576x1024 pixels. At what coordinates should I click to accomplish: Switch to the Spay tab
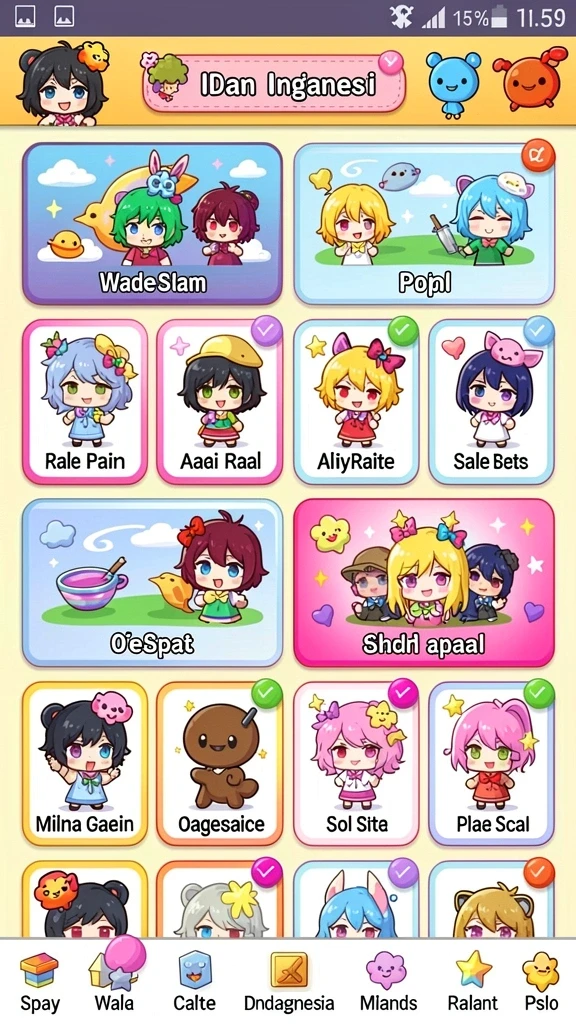(39, 983)
